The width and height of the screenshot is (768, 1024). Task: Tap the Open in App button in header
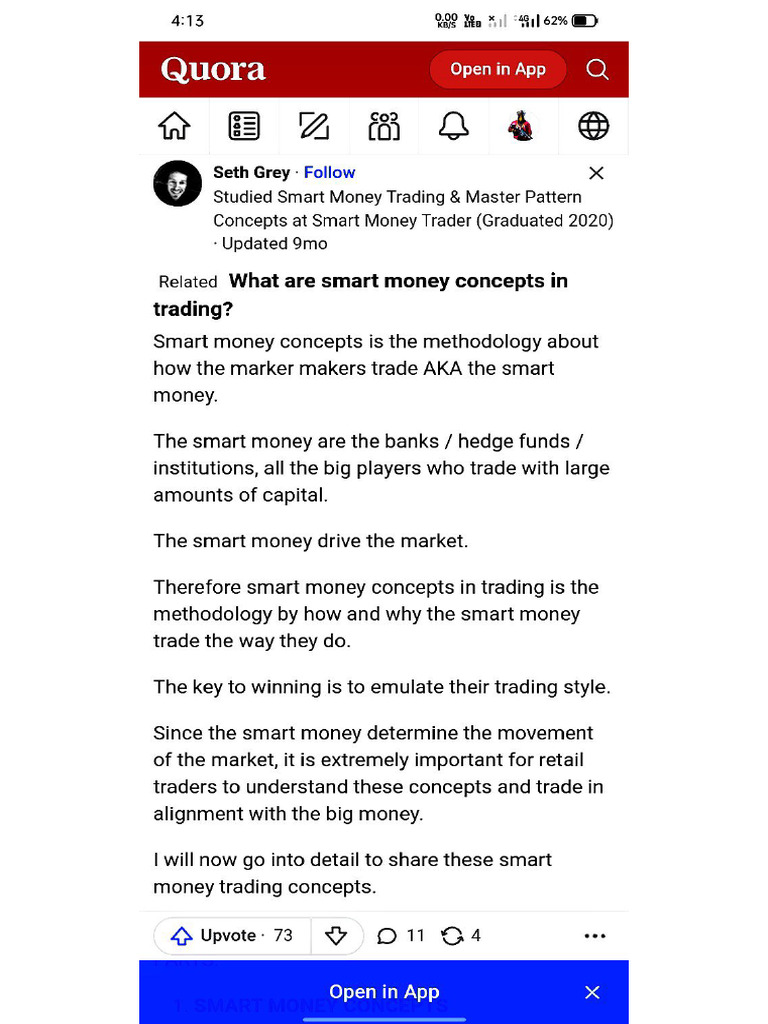click(498, 69)
